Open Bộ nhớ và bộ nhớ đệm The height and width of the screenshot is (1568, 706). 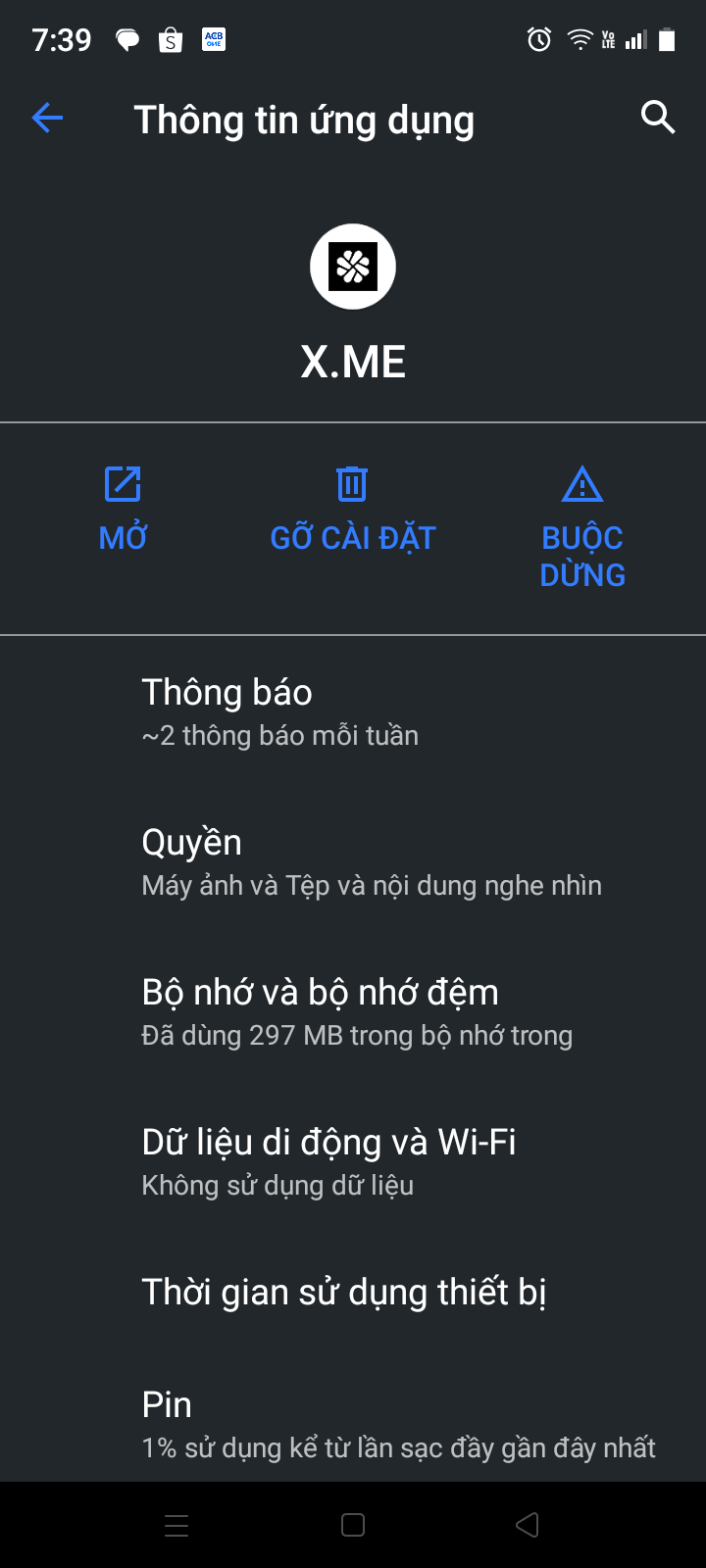pos(353,1011)
